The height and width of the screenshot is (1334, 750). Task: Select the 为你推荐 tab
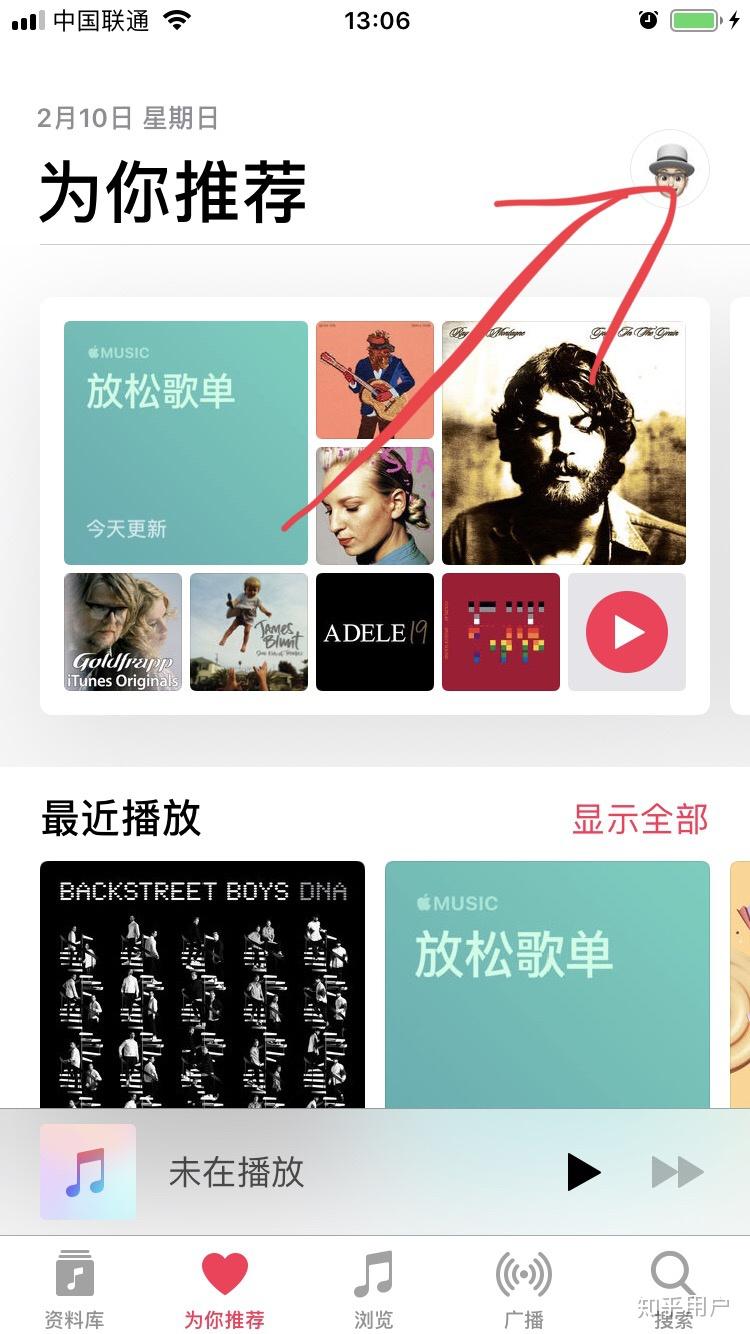(224, 1290)
